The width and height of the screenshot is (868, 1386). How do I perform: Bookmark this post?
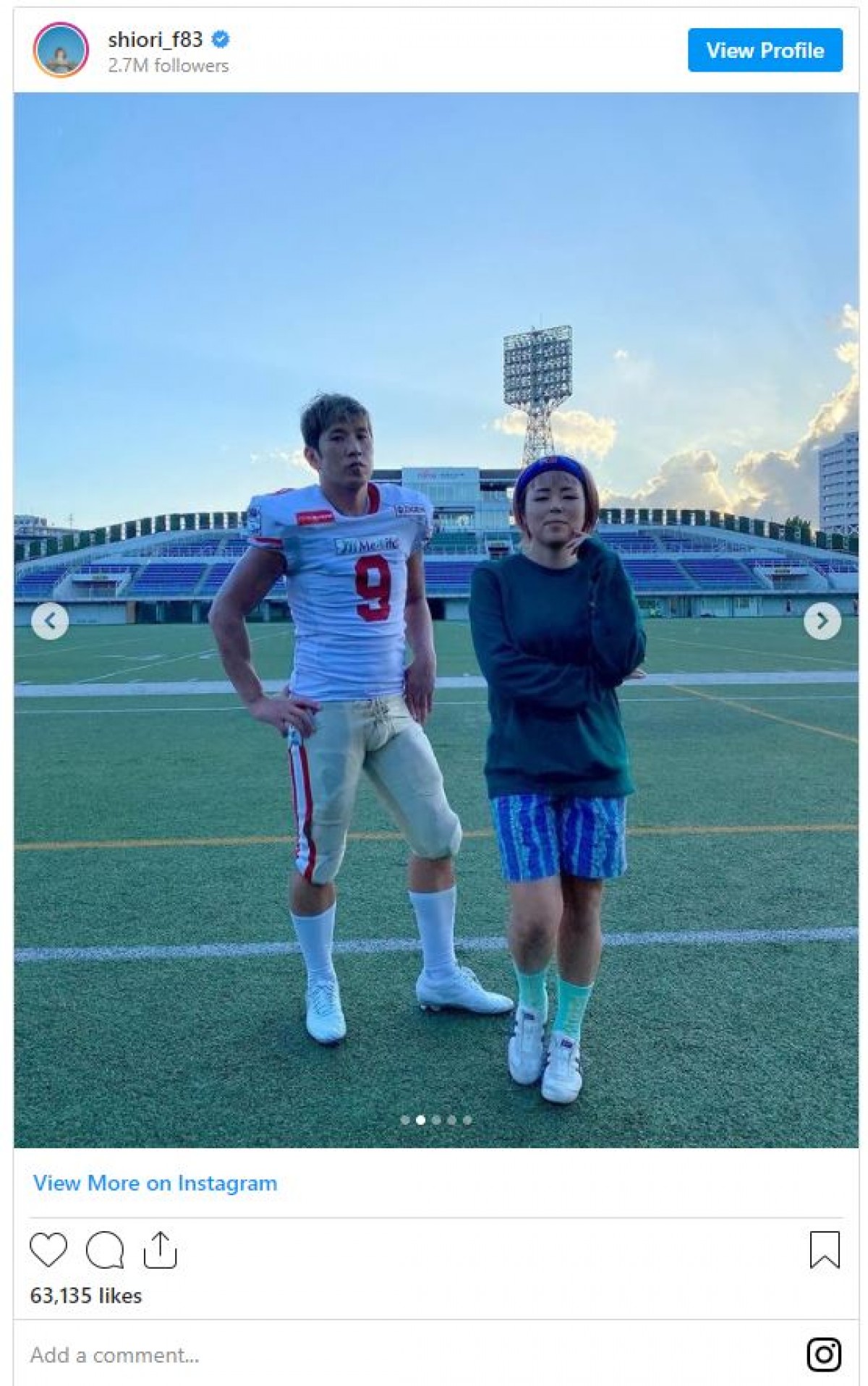click(x=824, y=1250)
